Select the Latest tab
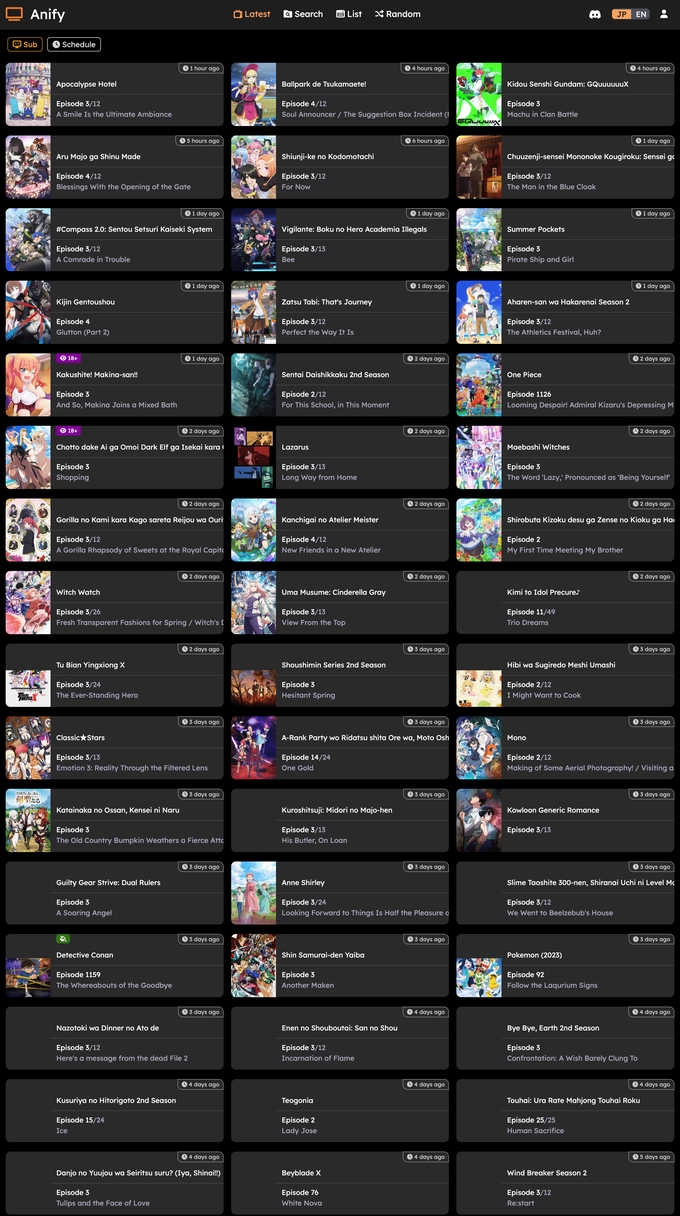680x1216 pixels. (252, 14)
